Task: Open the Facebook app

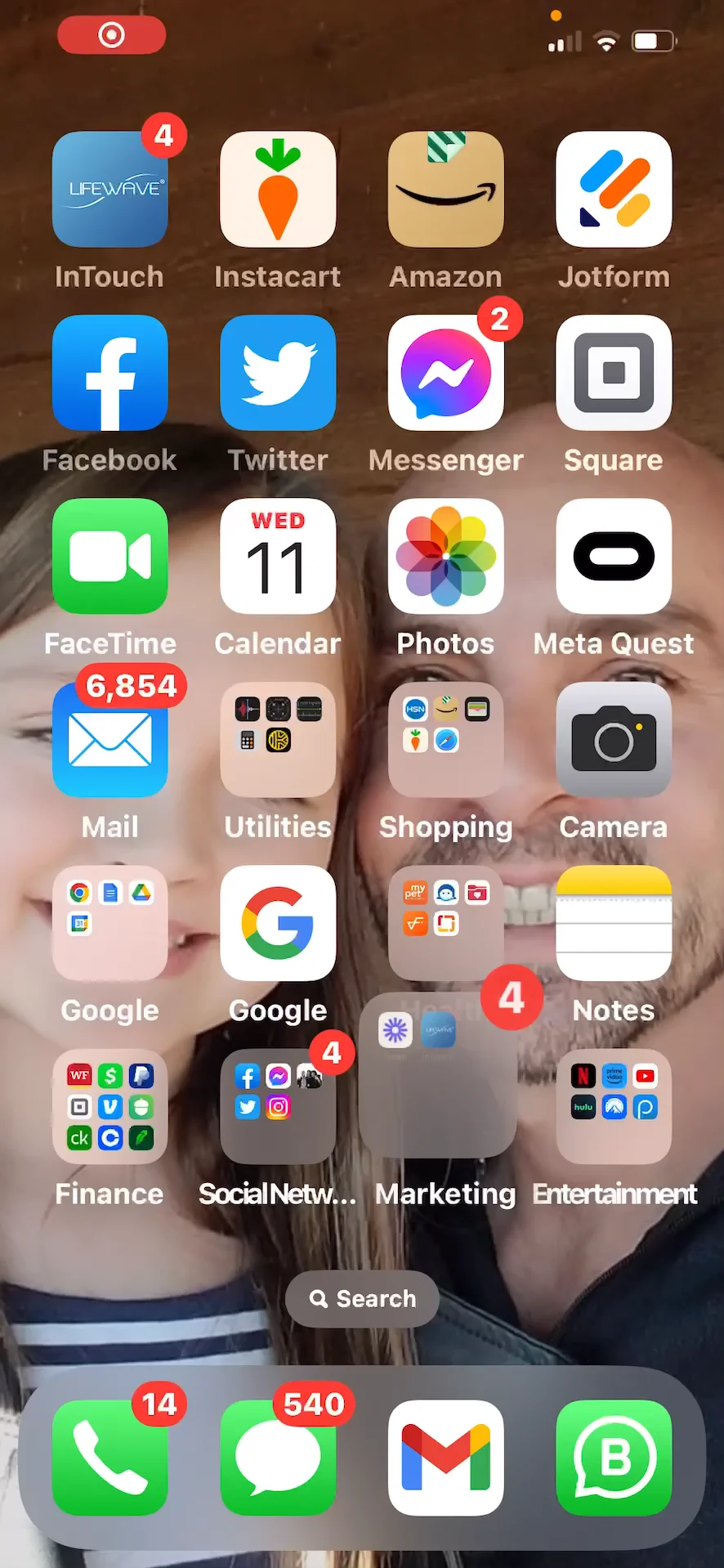Action: tap(110, 373)
